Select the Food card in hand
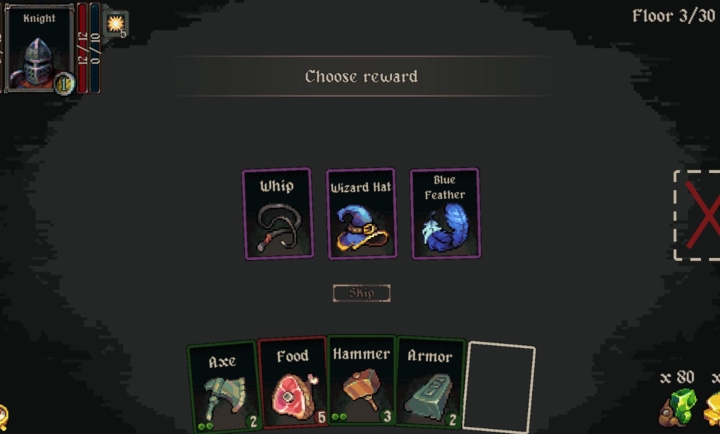 point(293,385)
